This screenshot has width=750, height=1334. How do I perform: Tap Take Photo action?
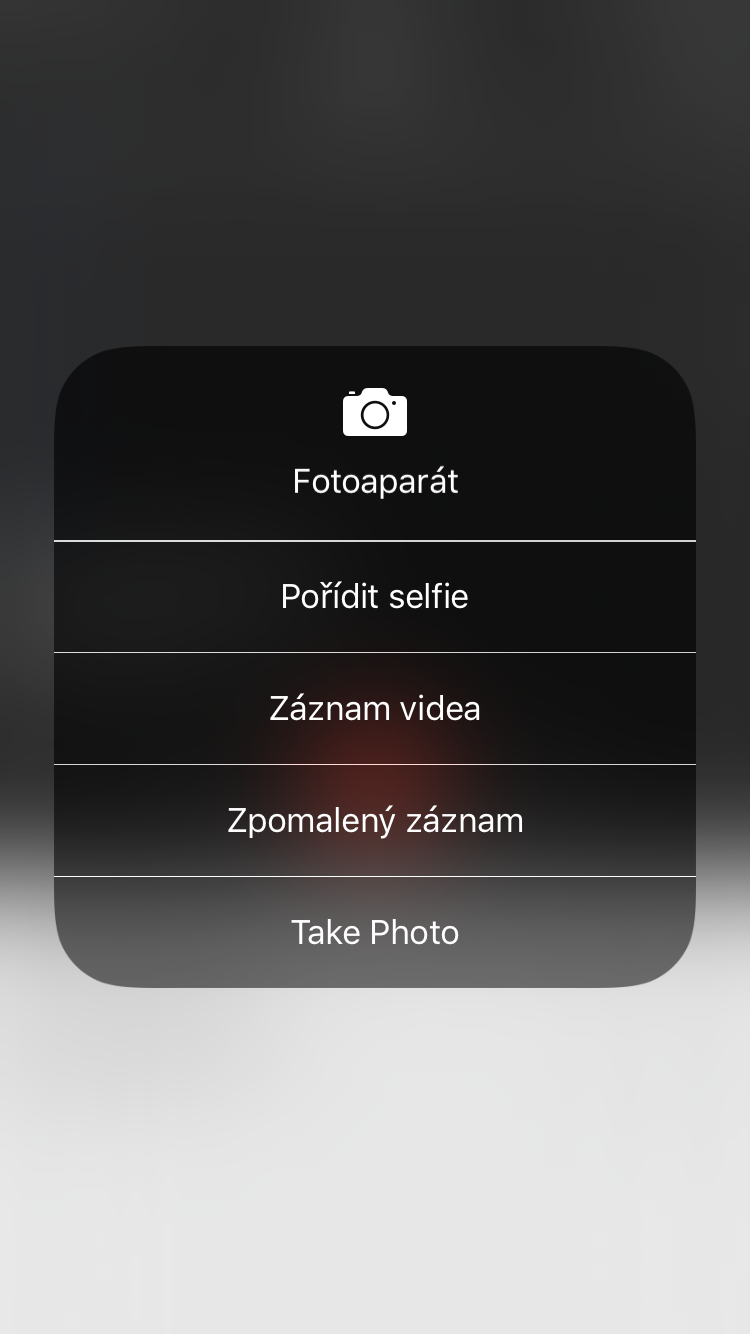pyautogui.click(x=375, y=932)
